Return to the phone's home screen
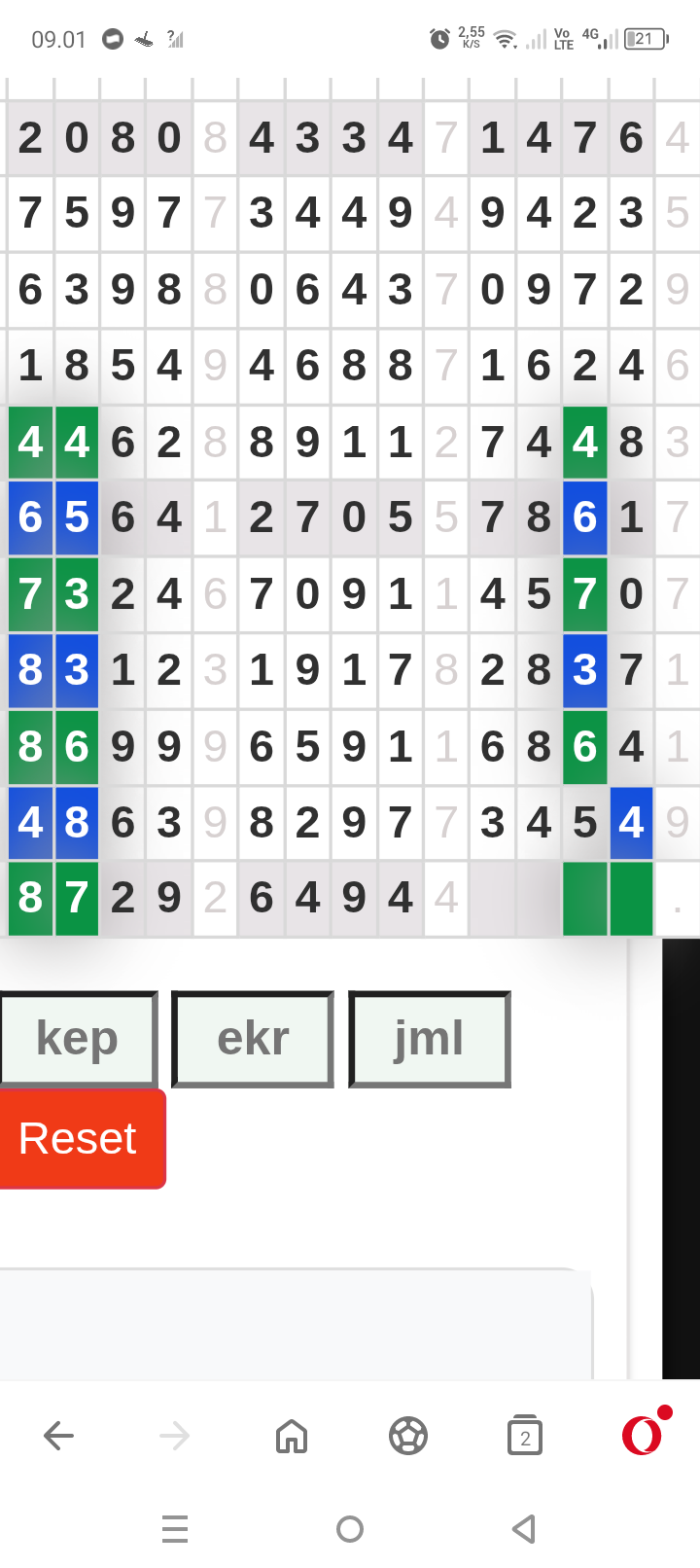The width and height of the screenshot is (700, 1568). [350, 1529]
